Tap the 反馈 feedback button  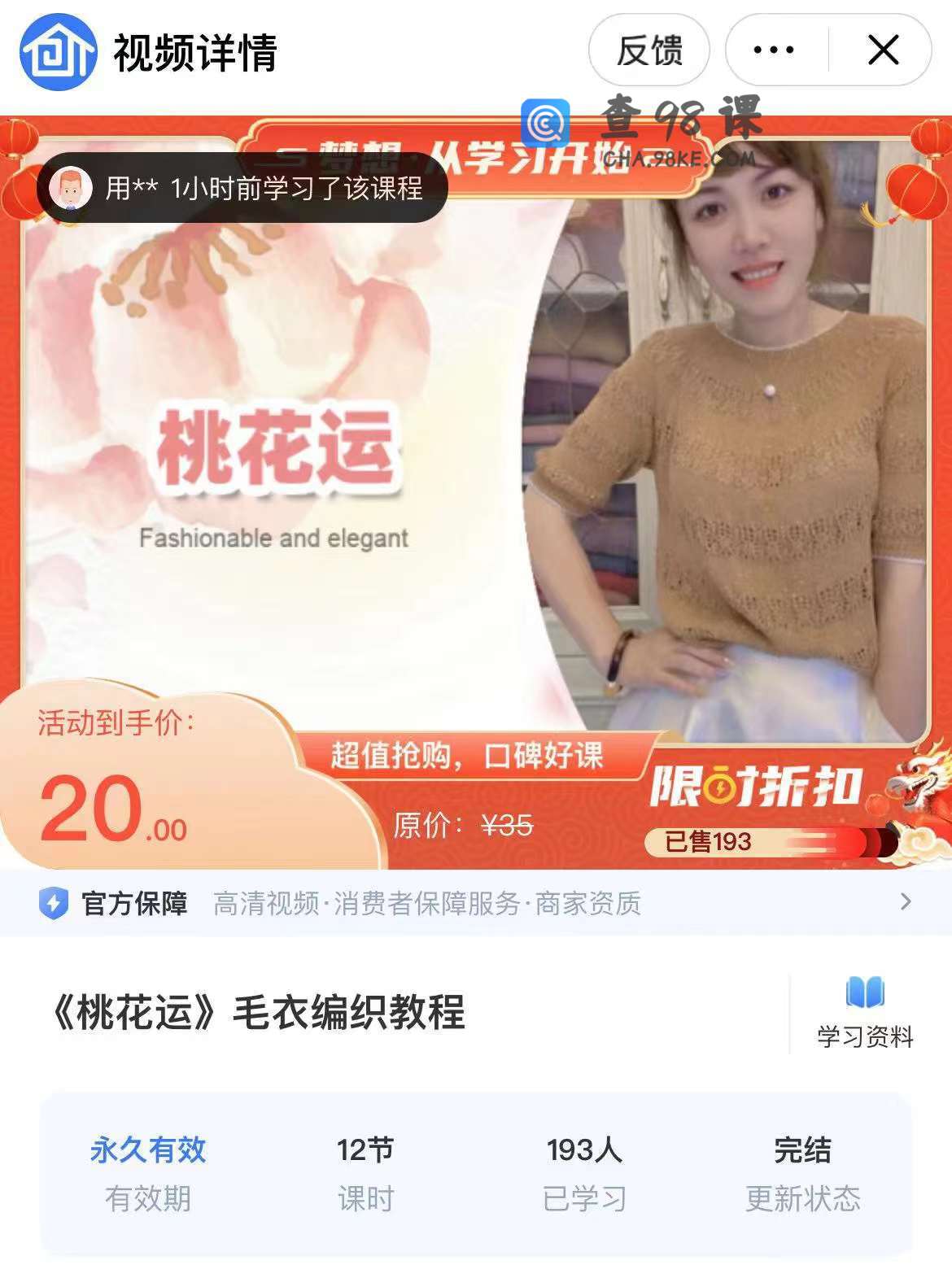pyautogui.click(x=648, y=50)
